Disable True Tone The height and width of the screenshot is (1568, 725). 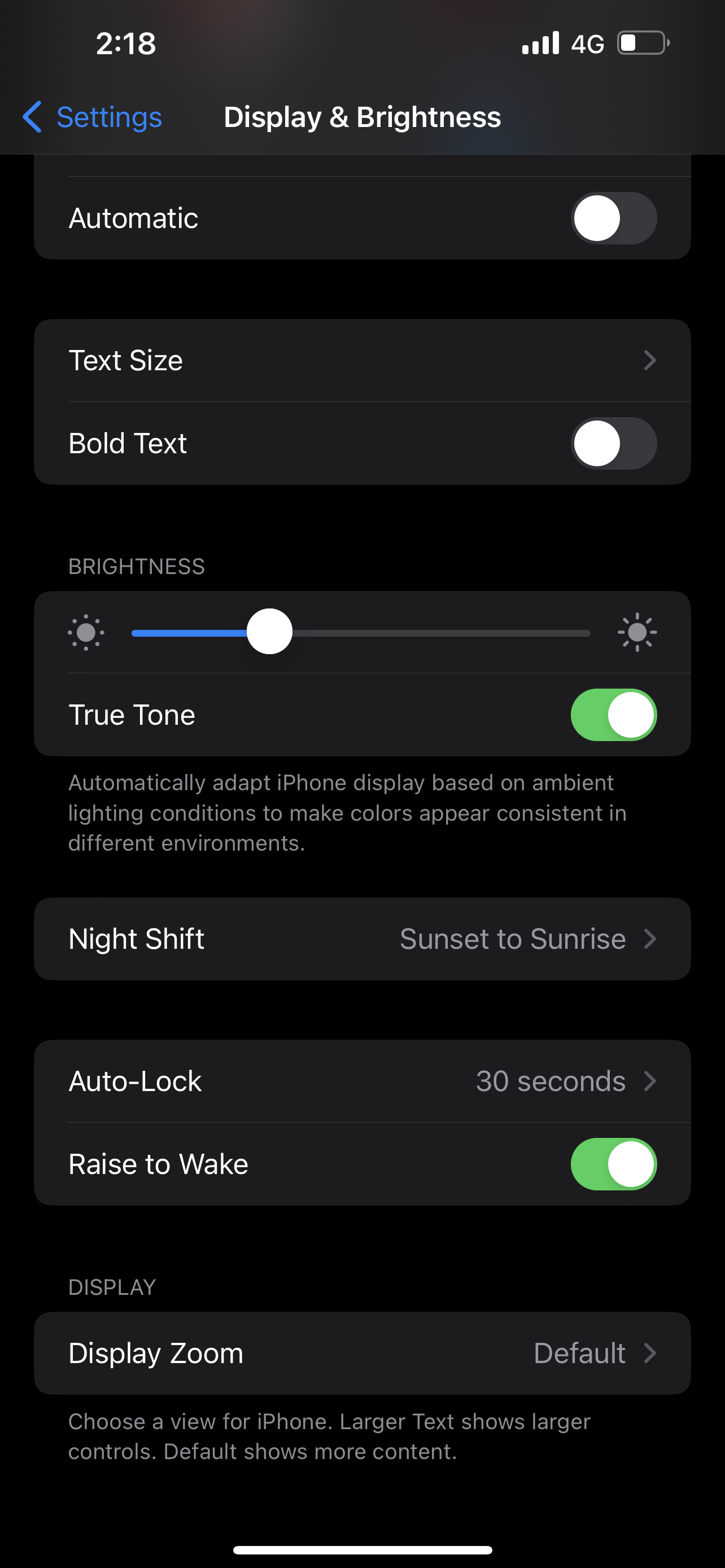613,715
